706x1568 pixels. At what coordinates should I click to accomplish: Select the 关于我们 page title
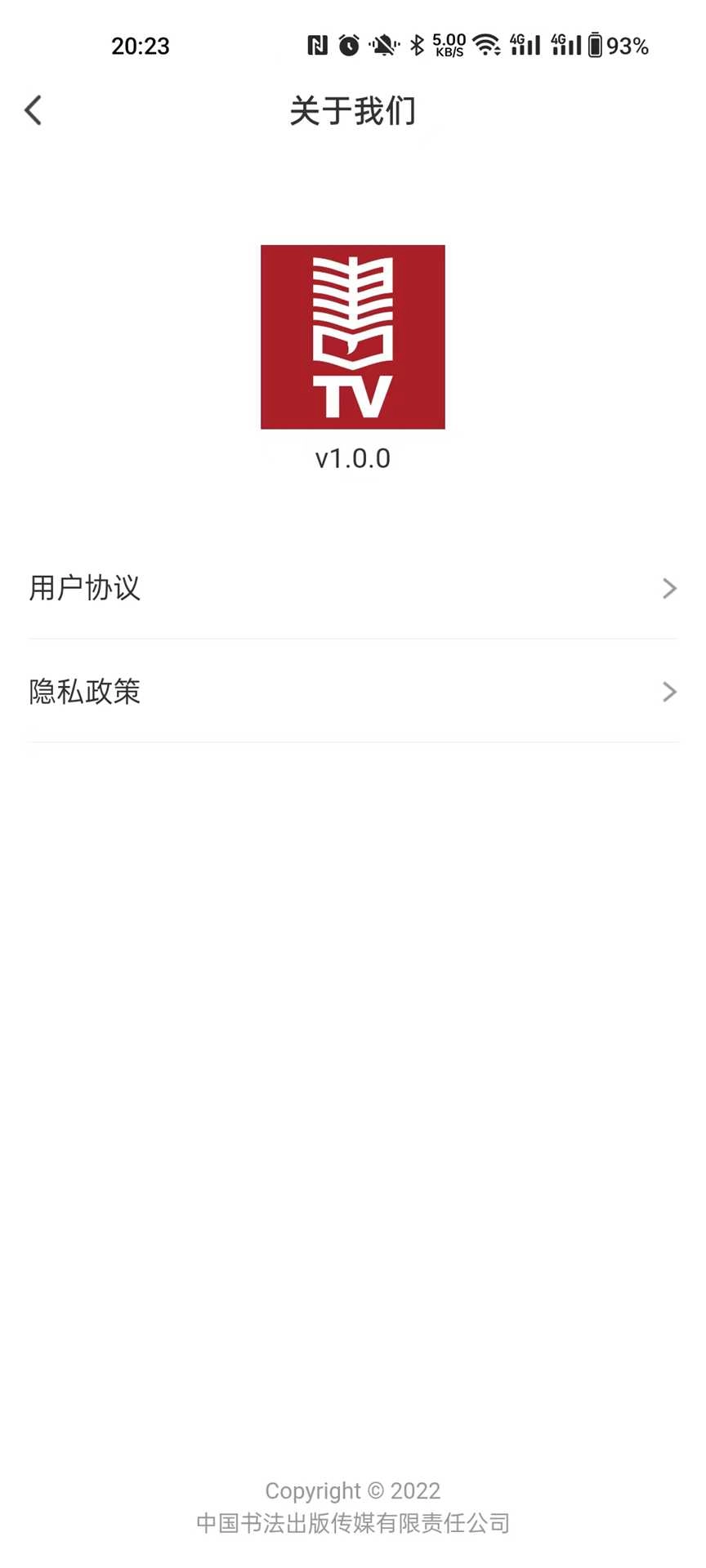(353, 111)
